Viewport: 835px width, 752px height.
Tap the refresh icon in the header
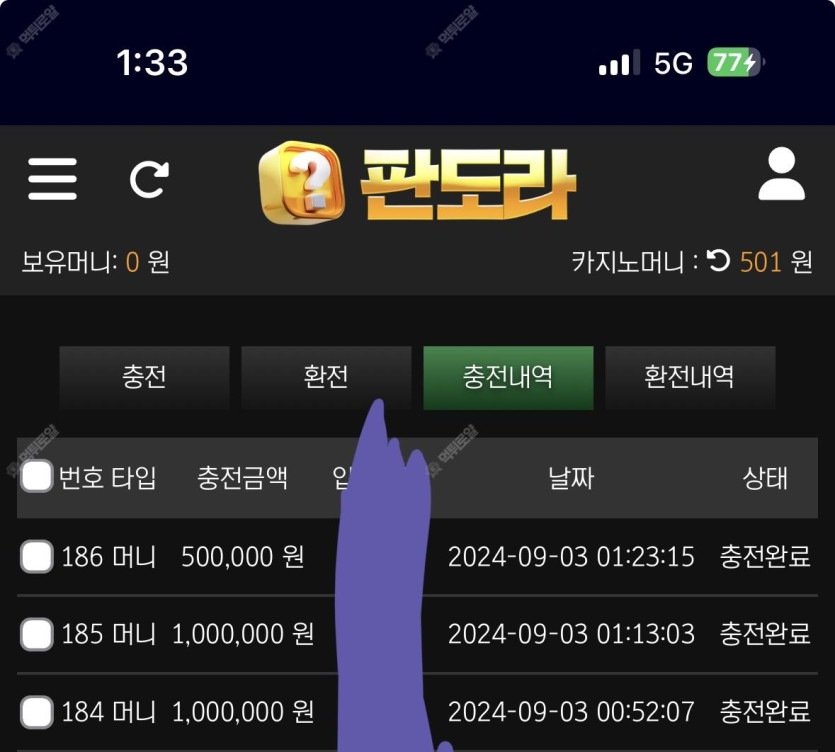[150, 179]
